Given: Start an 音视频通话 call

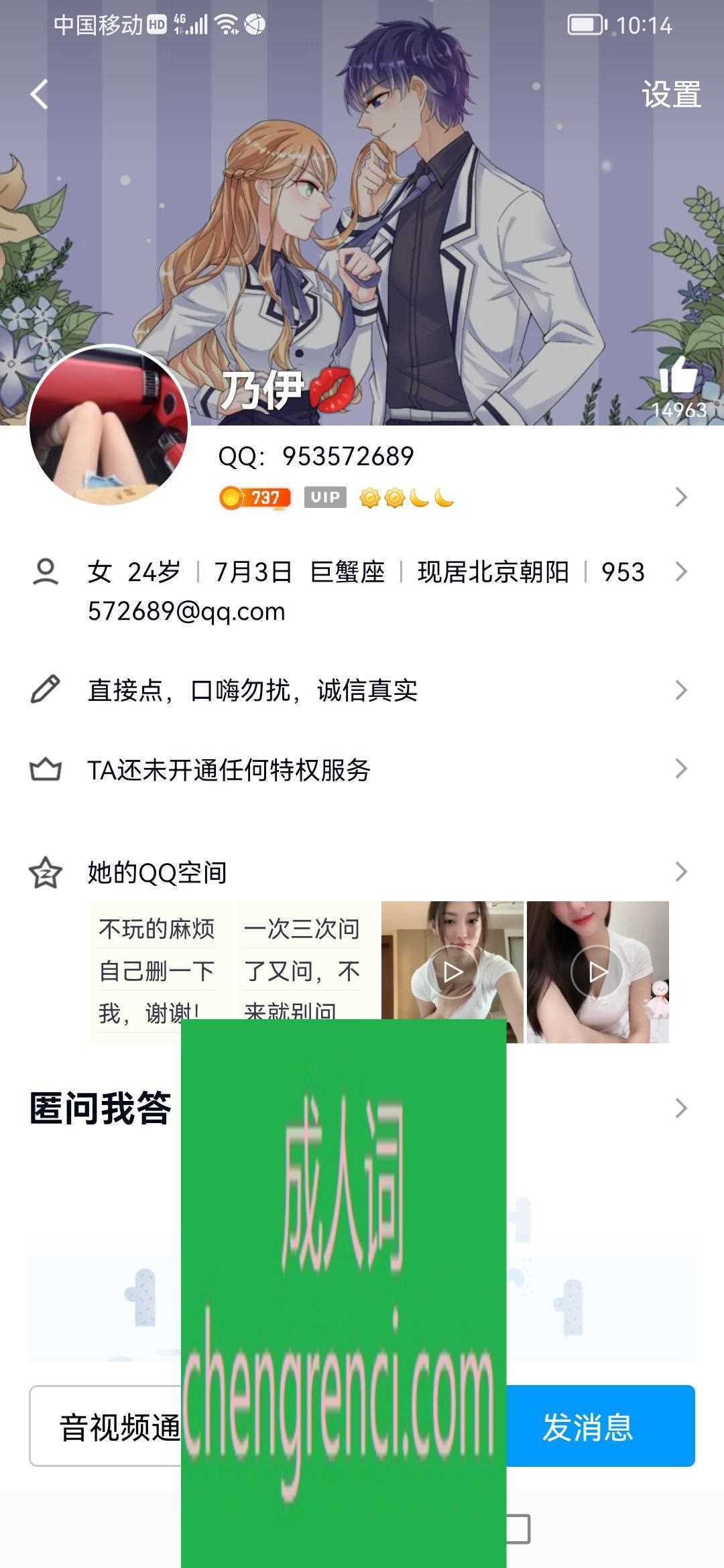Looking at the screenshot, I should 106,1426.
